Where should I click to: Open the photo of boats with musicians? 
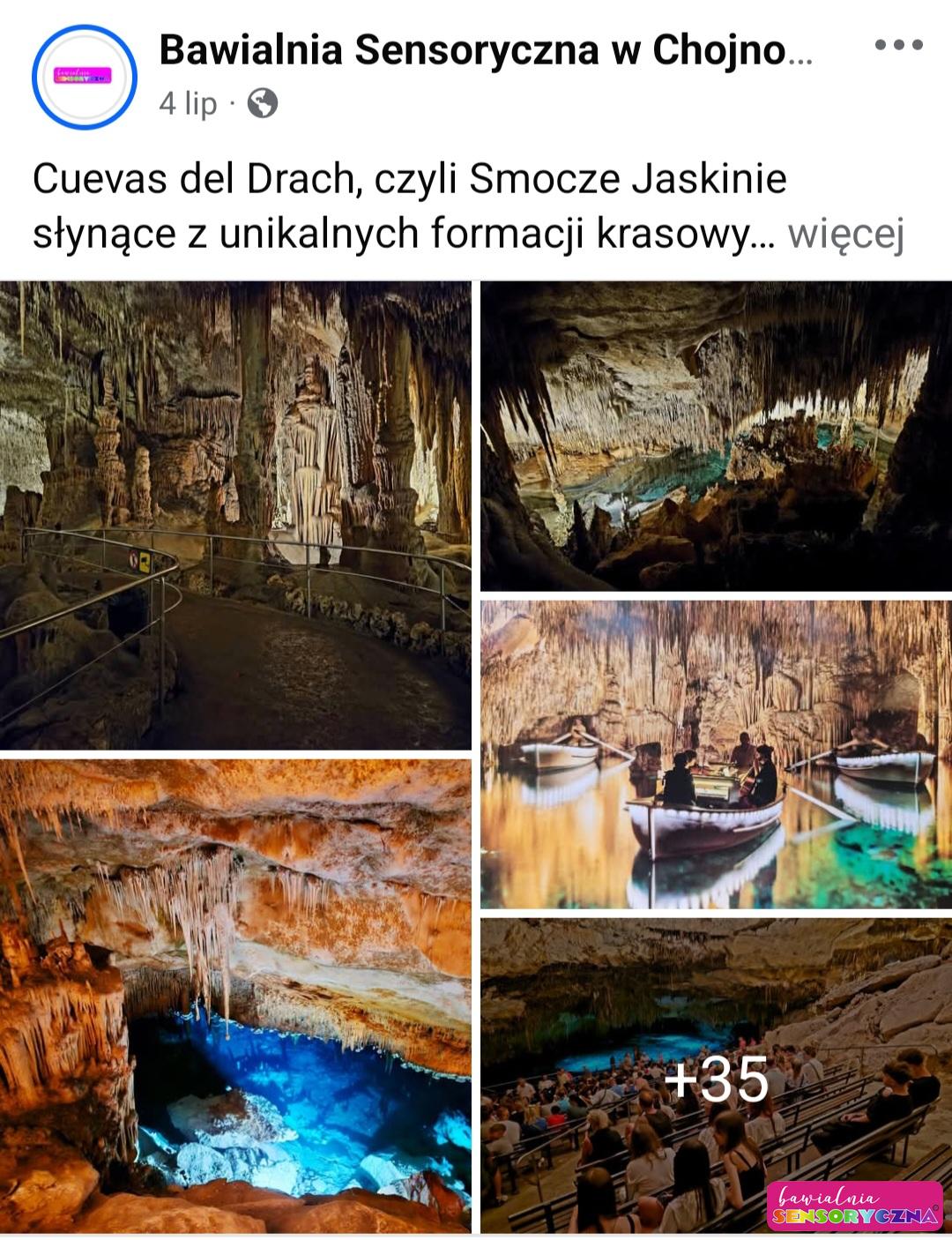716,755
